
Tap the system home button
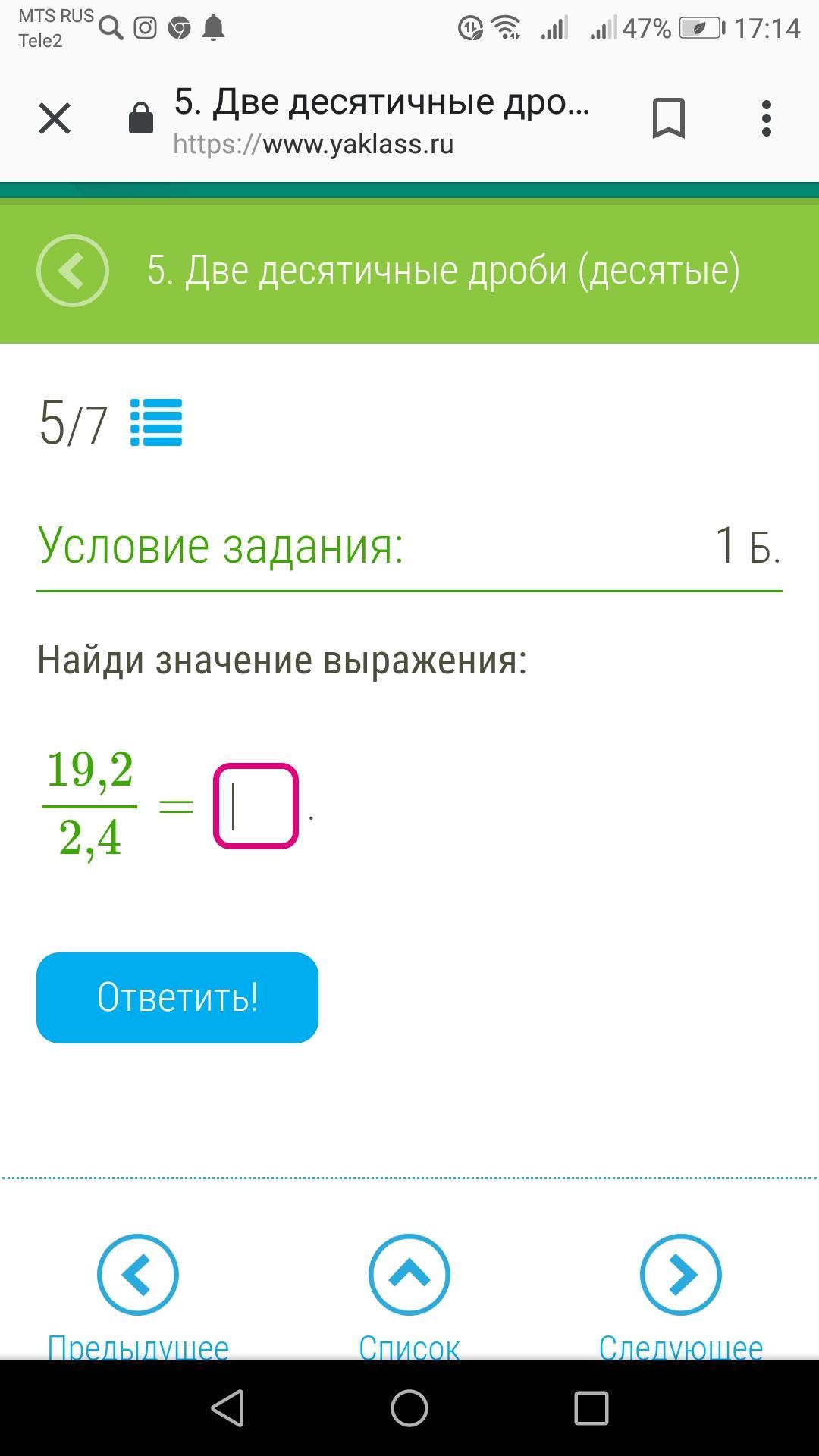coord(409,1408)
